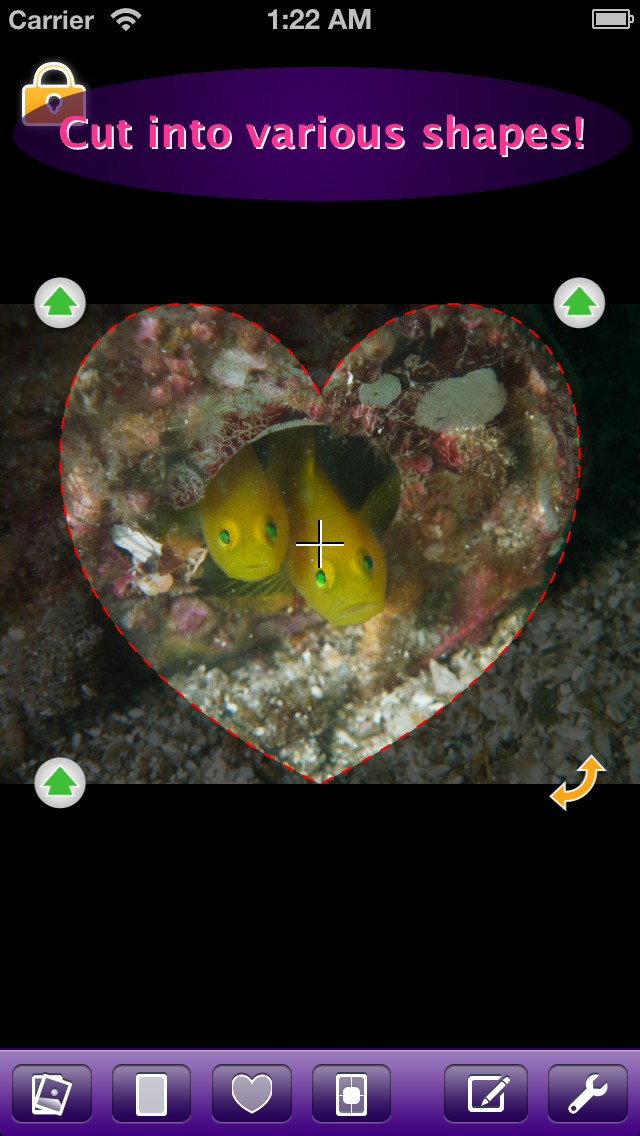Tap the top-right green arrow handle
This screenshot has width=640, height=1136.
[579, 303]
